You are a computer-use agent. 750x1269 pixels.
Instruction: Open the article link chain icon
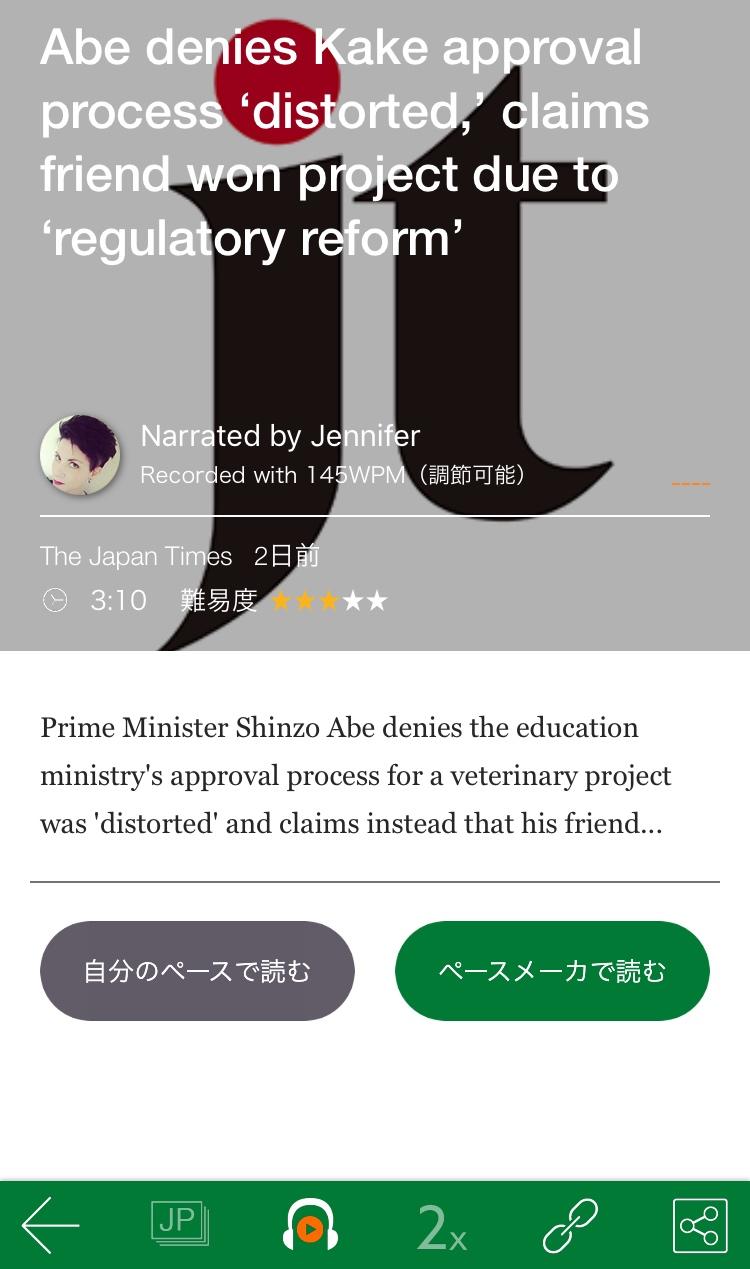point(570,1225)
